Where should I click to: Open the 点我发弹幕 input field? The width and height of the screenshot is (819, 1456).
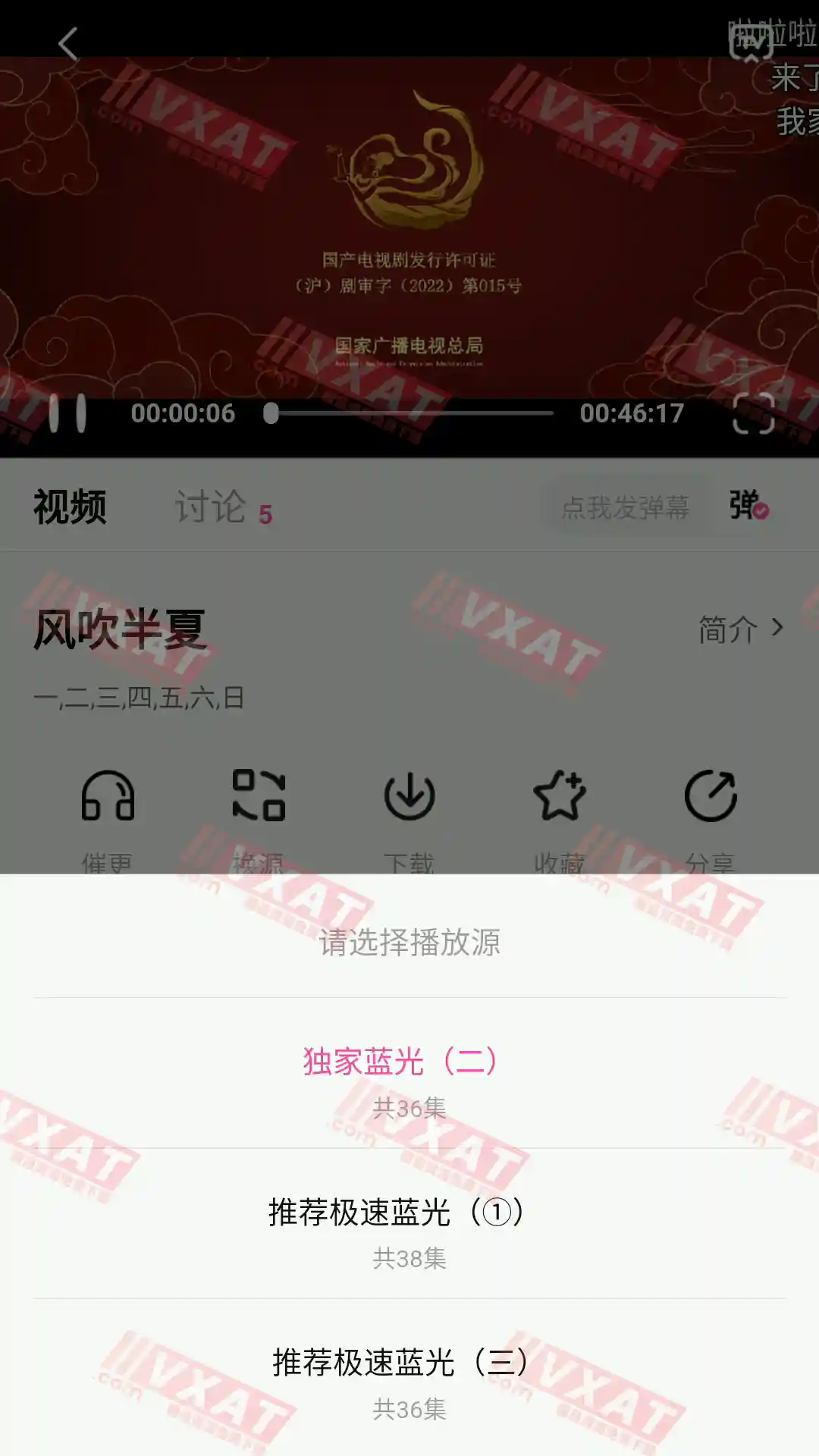[625, 507]
